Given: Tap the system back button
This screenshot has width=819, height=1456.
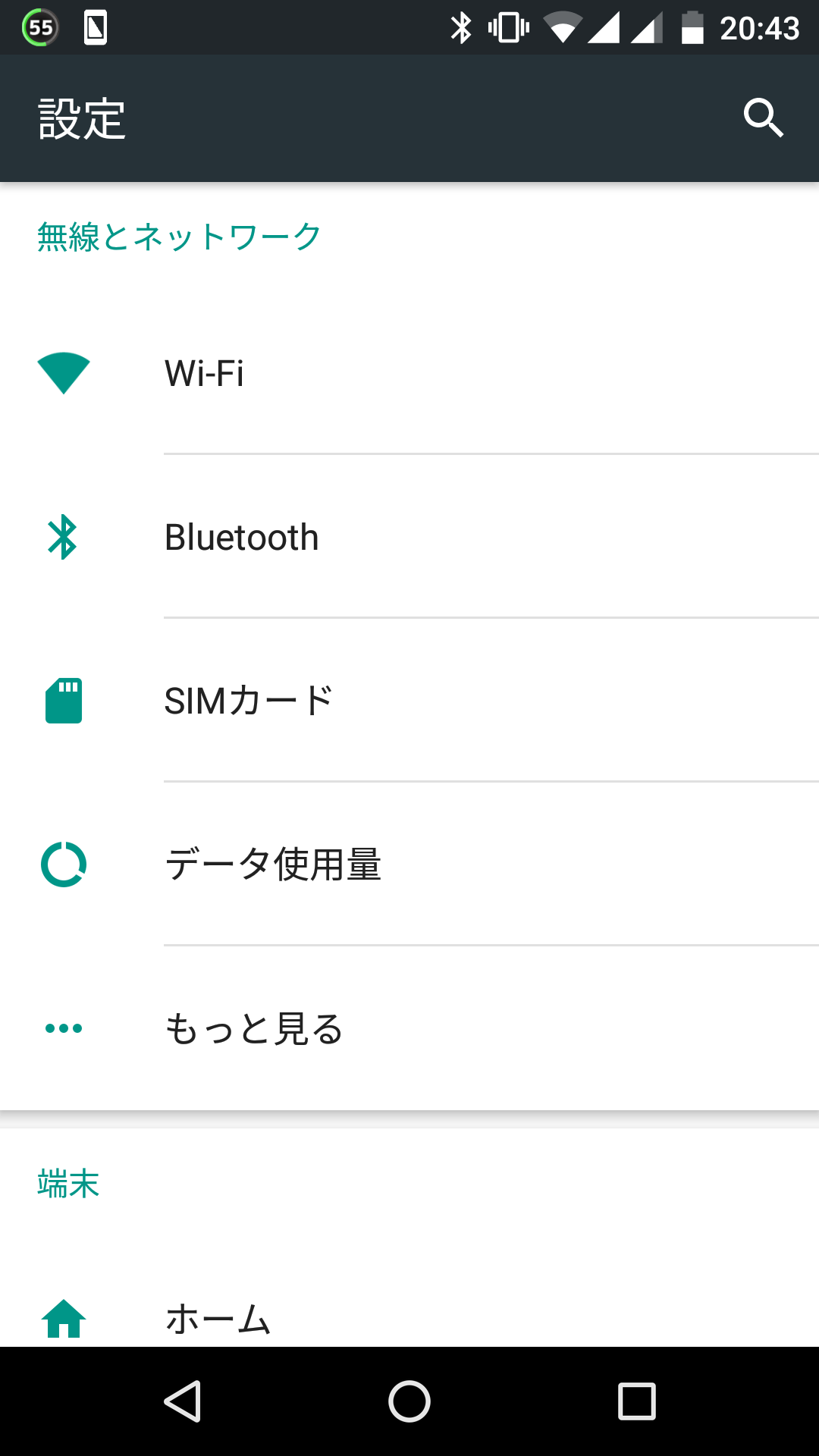Looking at the screenshot, I should coord(182,1401).
